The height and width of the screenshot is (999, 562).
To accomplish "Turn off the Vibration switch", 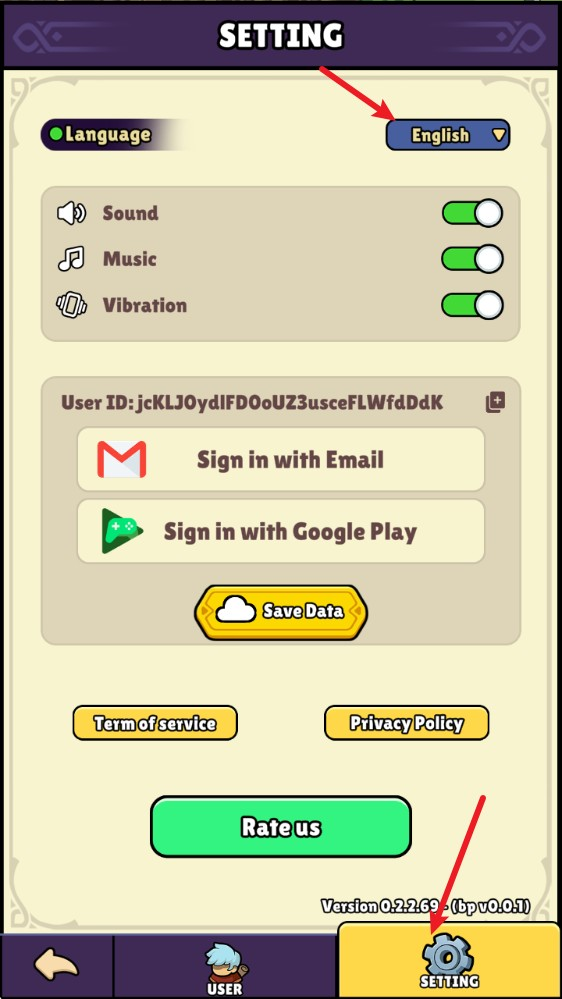I will coord(472,305).
